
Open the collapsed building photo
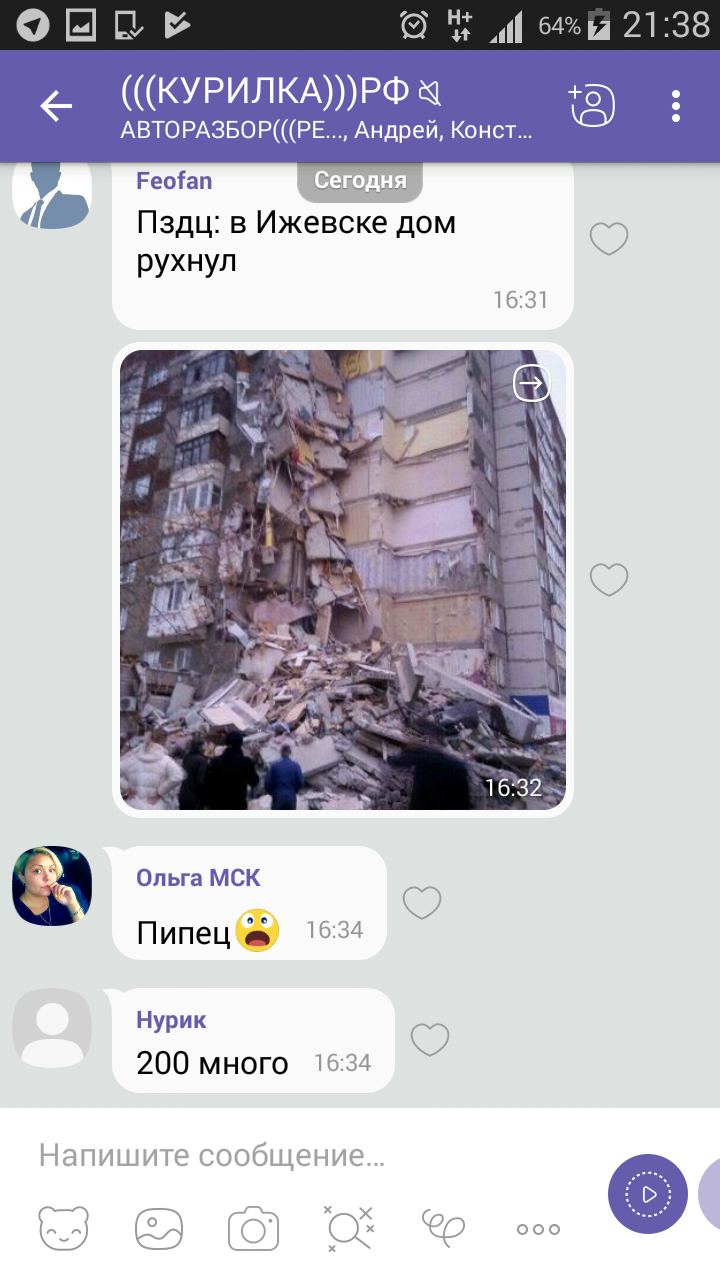pyautogui.click(x=342, y=580)
